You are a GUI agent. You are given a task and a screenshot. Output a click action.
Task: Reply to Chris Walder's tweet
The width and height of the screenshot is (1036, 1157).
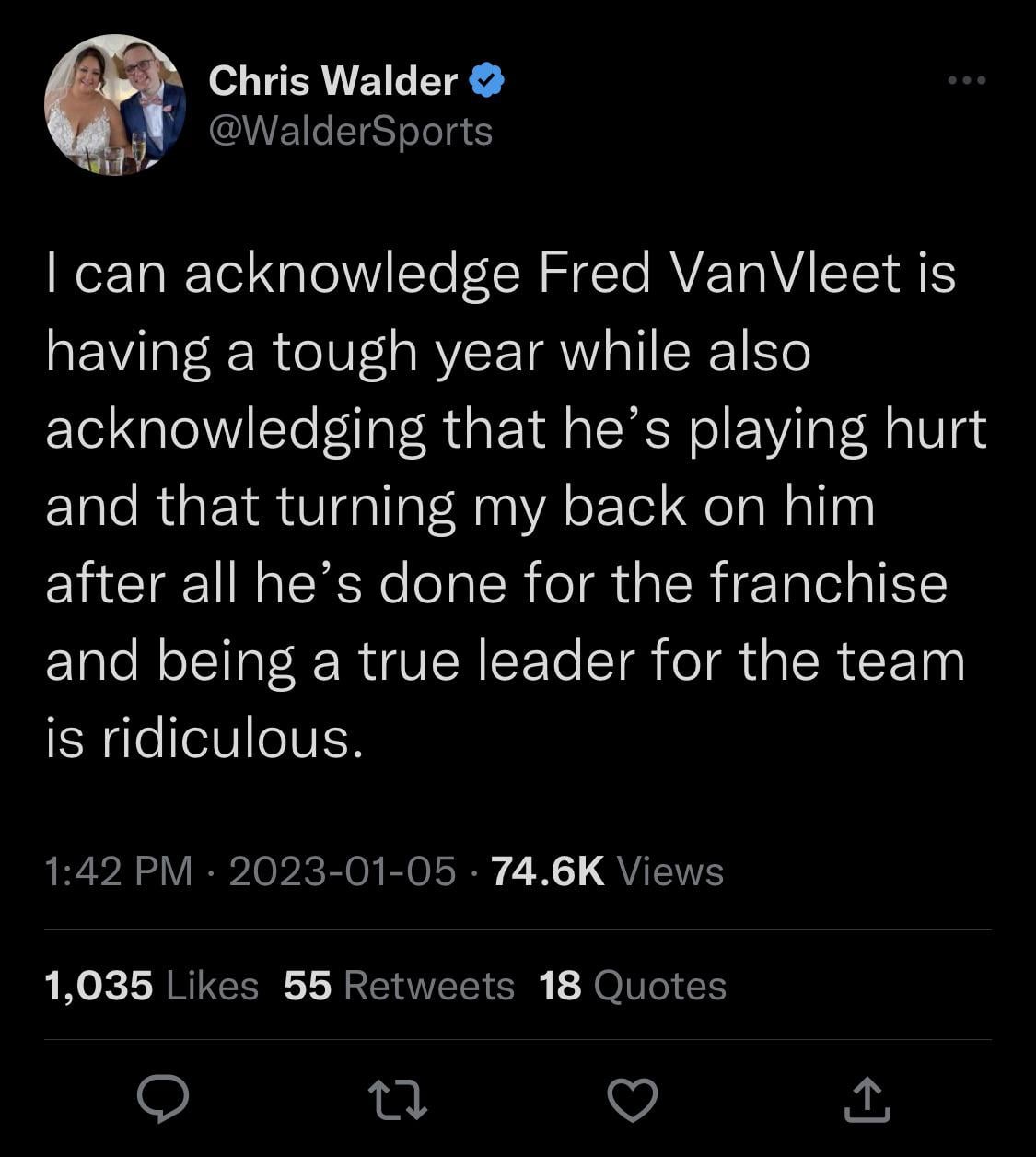coord(163,1100)
